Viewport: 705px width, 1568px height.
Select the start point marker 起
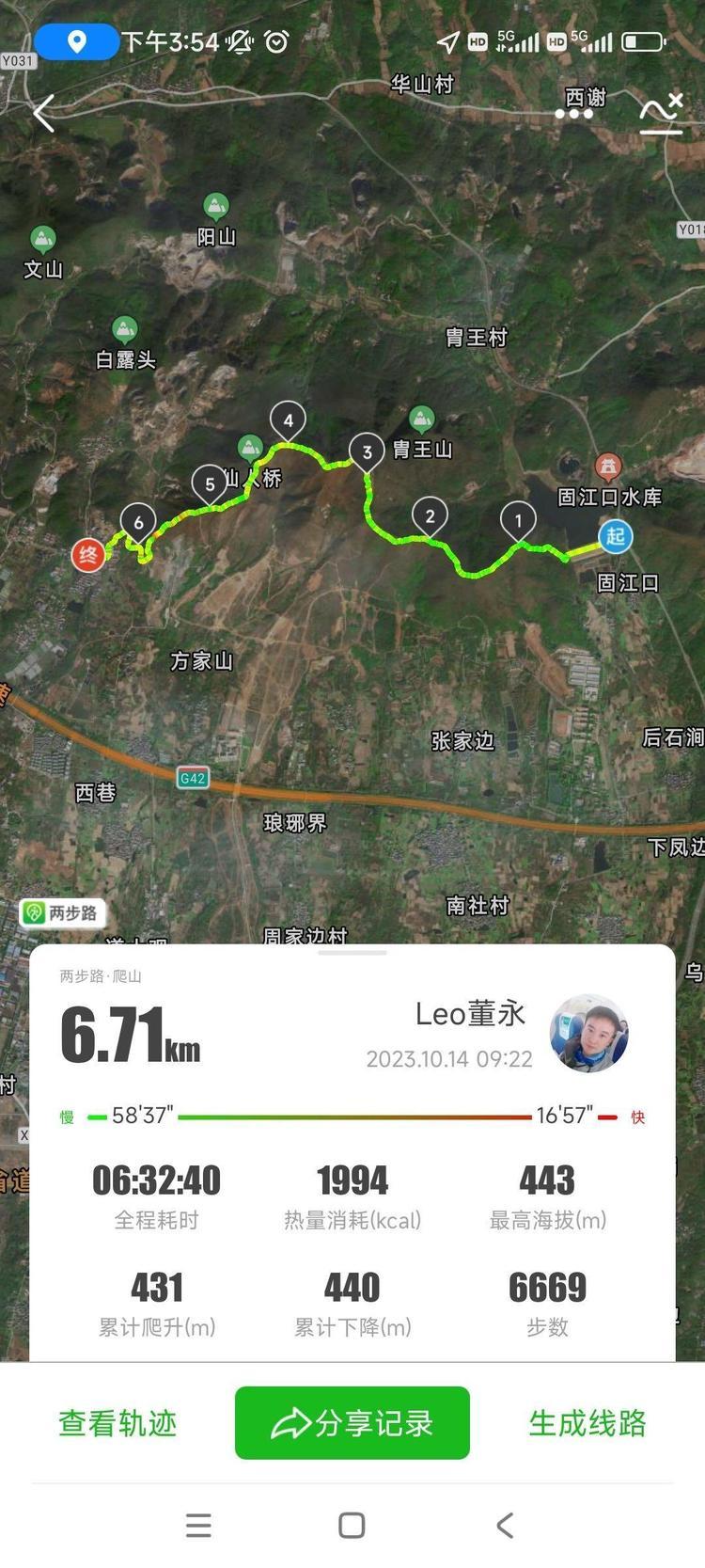pos(616,536)
